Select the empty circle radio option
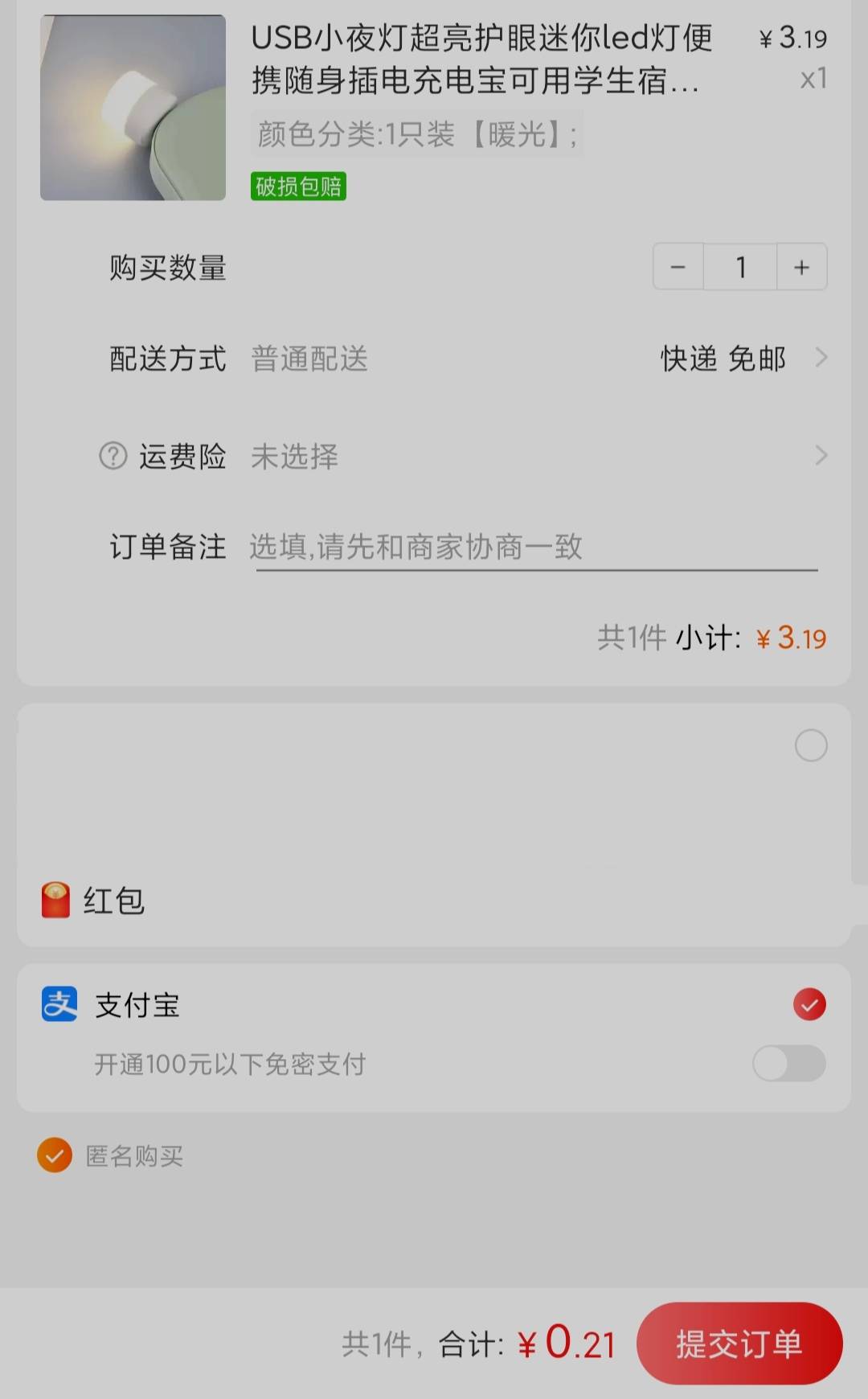868x1399 pixels. [809, 745]
